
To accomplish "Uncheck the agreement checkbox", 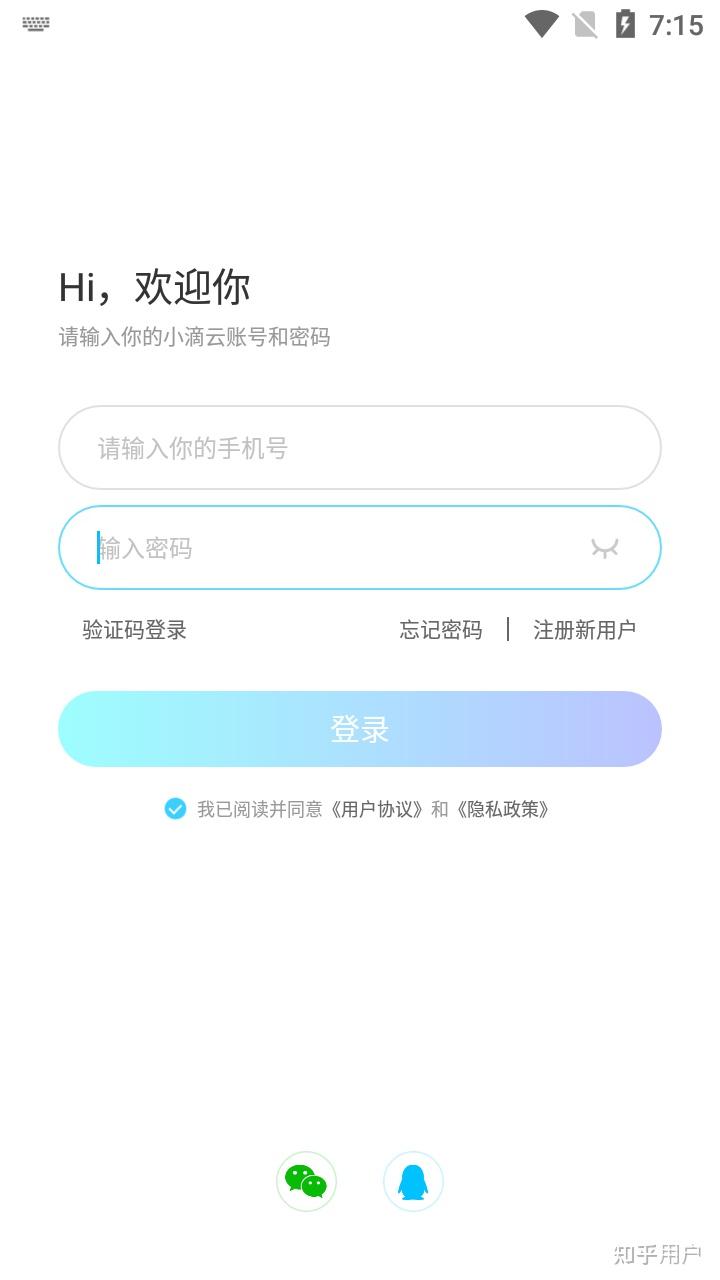I will coord(175,808).
